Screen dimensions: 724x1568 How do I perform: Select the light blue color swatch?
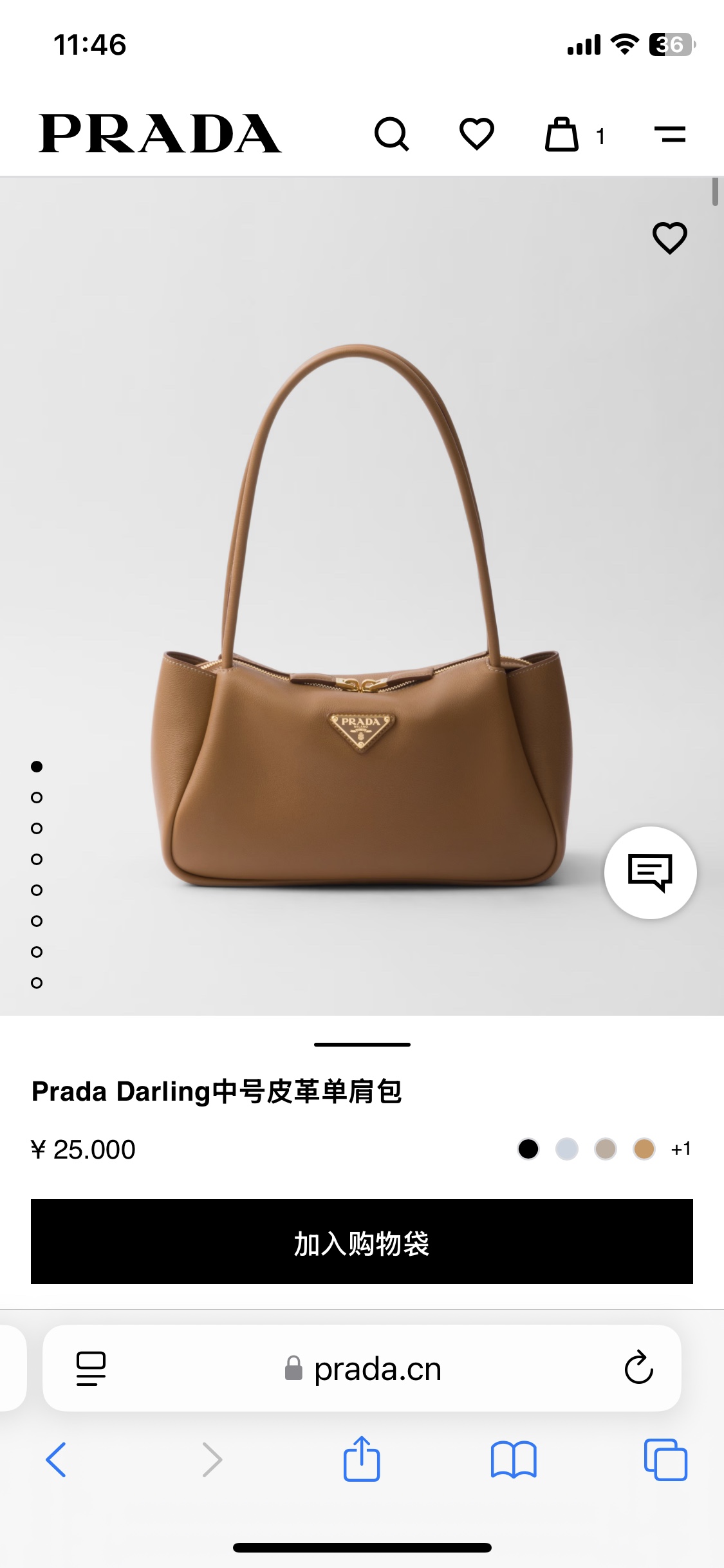(567, 1149)
